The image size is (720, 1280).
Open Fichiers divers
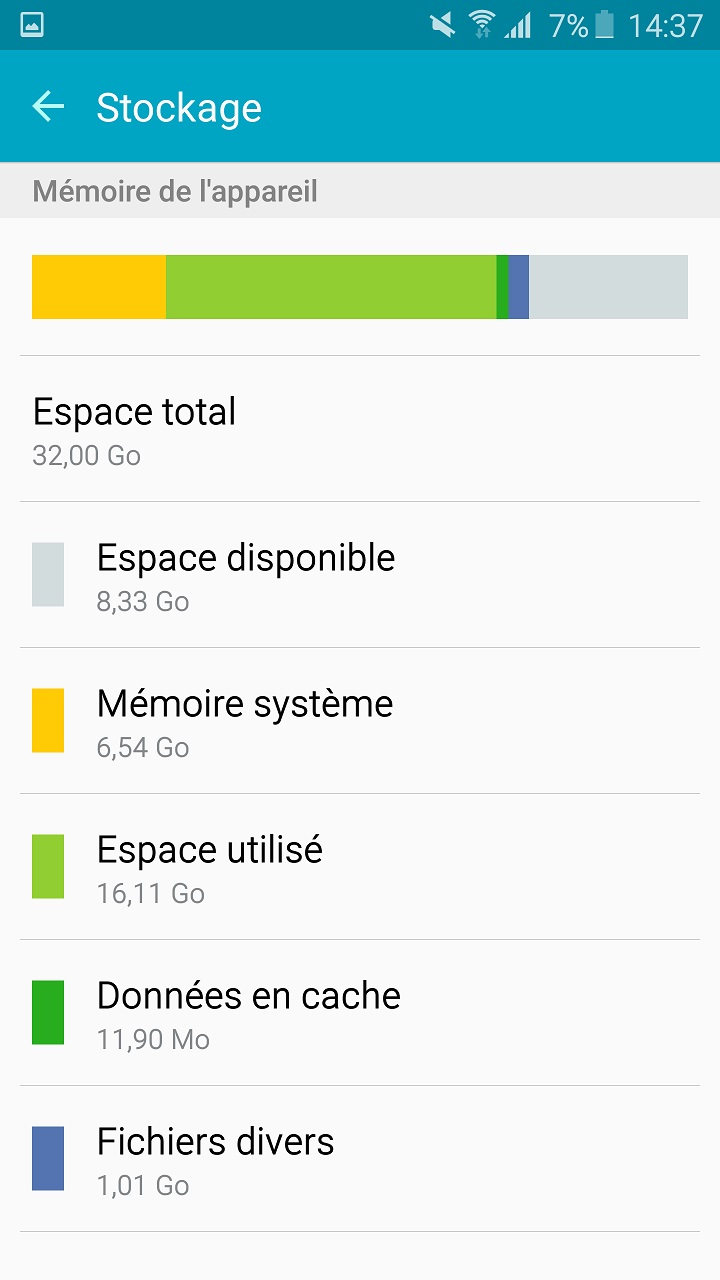360,1159
